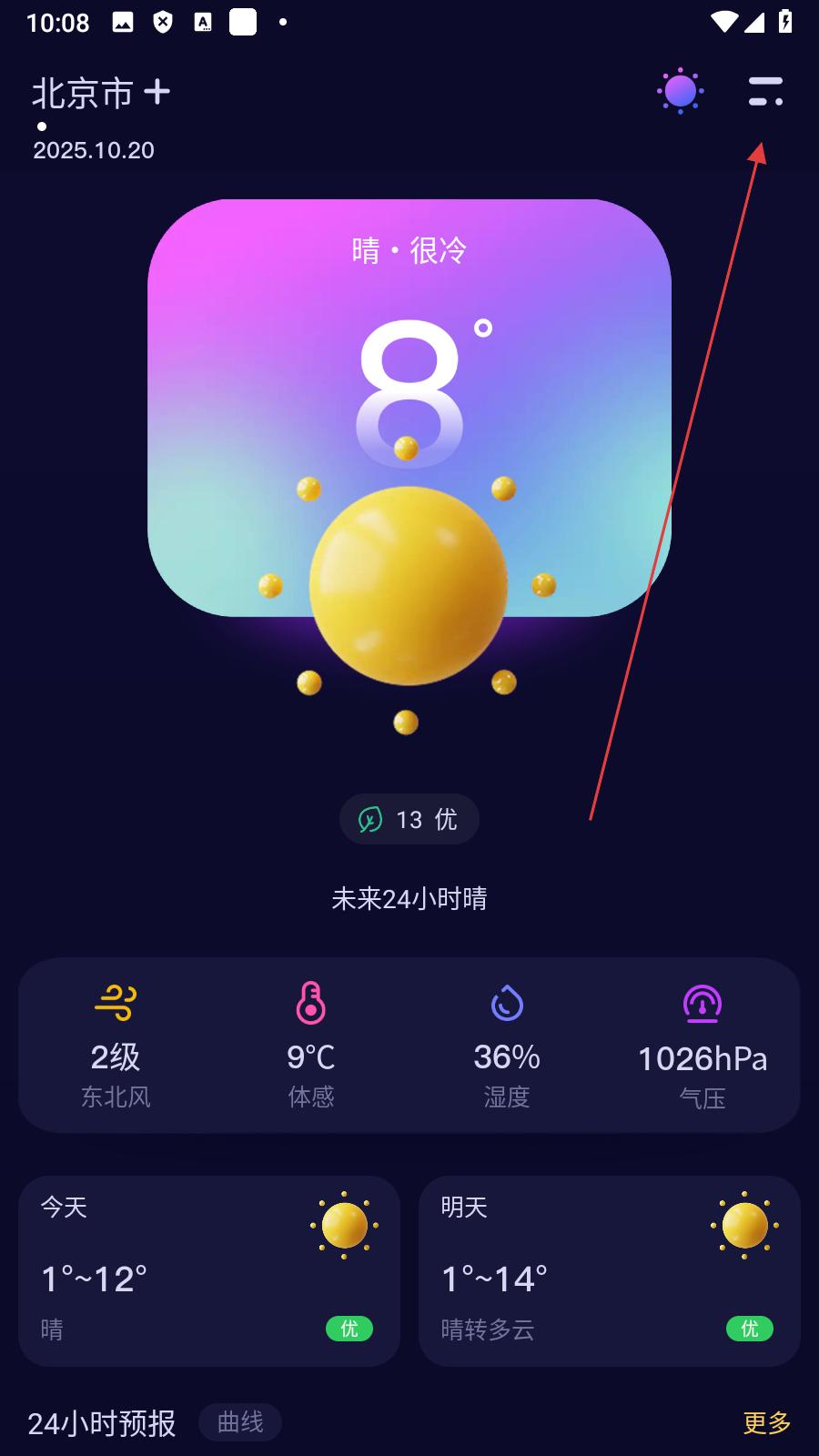Screen dimensions: 819x1456
Task: Switch hourly forecast to 曲线 view
Action: pos(240,1422)
